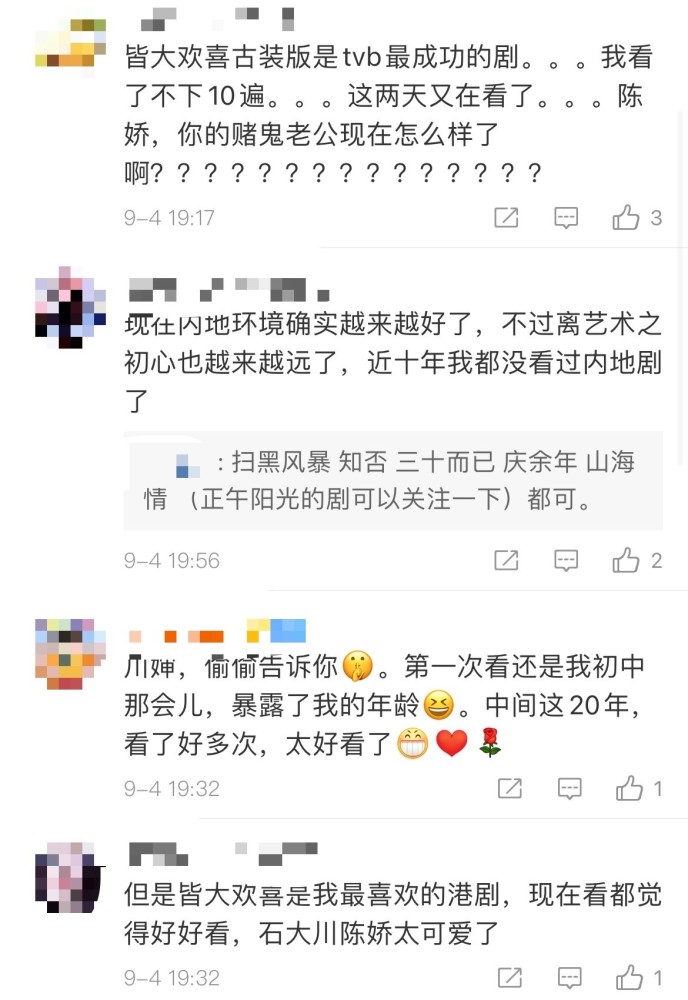
Task: Repost the comment about 最喜欢的港剧
Action: coord(509,978)
